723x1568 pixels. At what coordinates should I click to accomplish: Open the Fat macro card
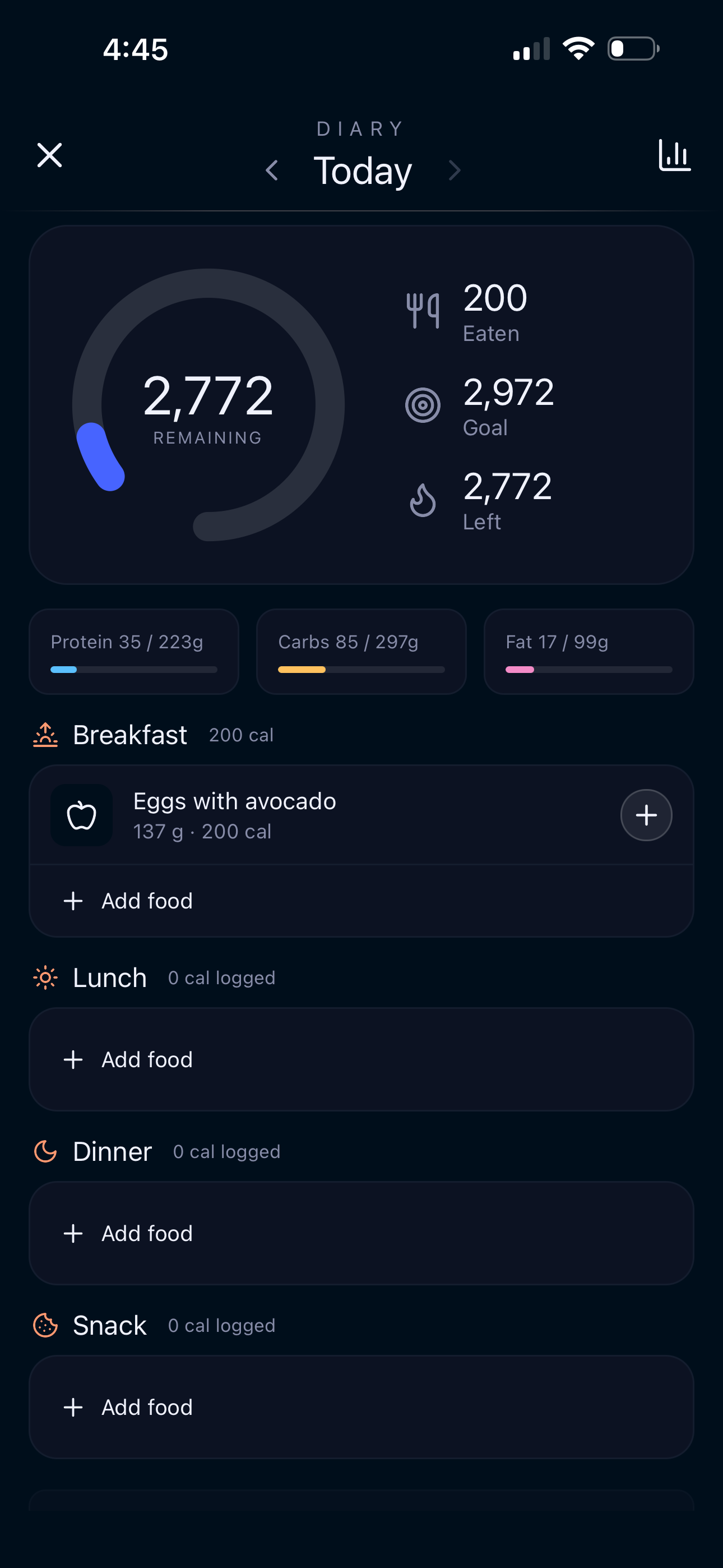click(x=588, y=651)
